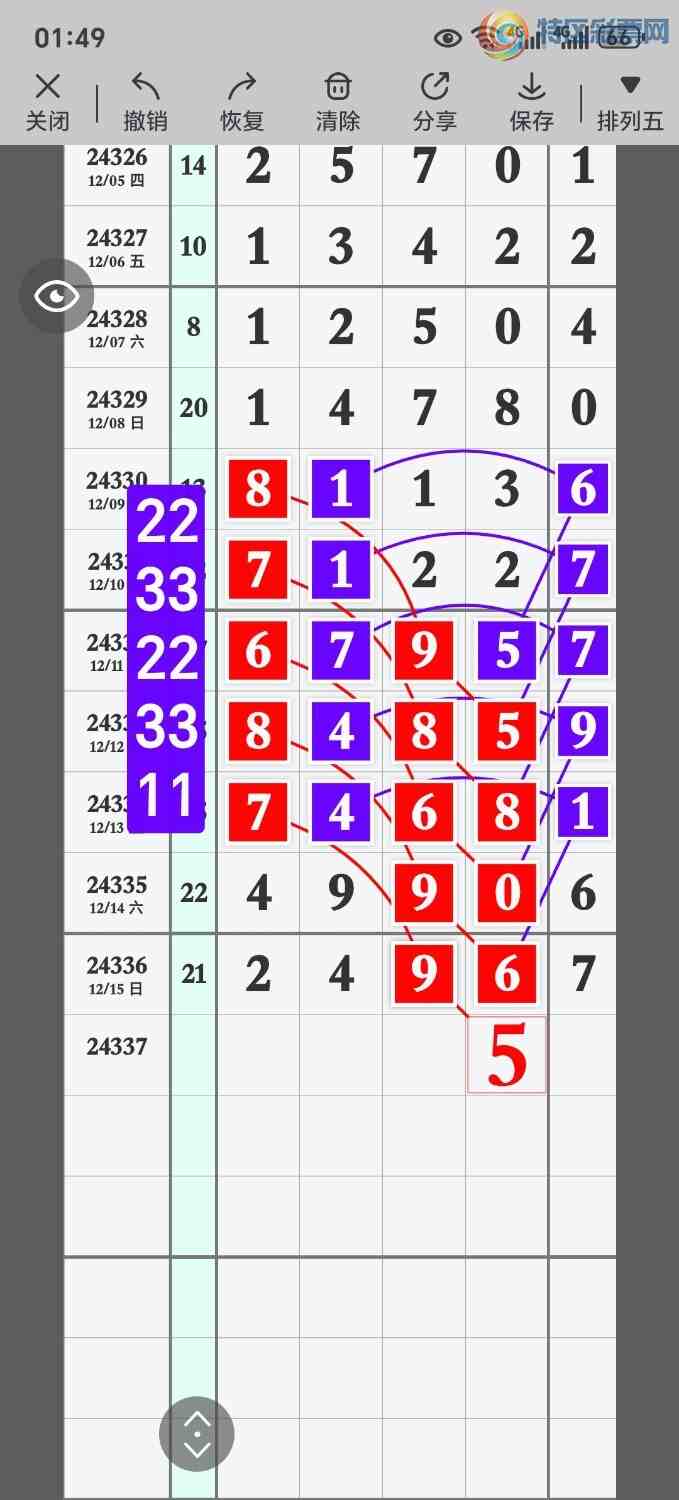
Task: Share the chart via 分享
Action: coord(435,102)
